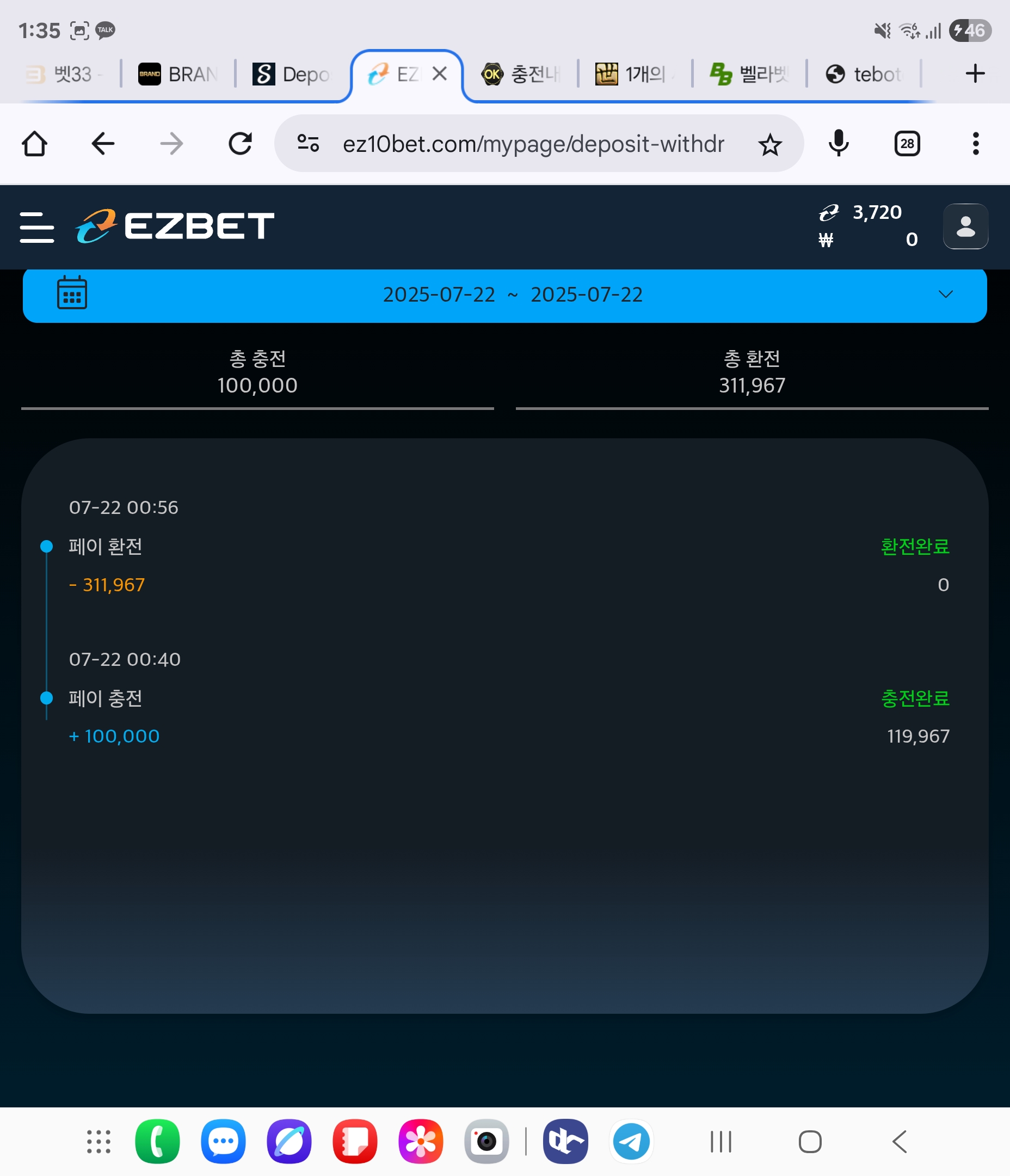Open the user profile icon

(965, 226)
